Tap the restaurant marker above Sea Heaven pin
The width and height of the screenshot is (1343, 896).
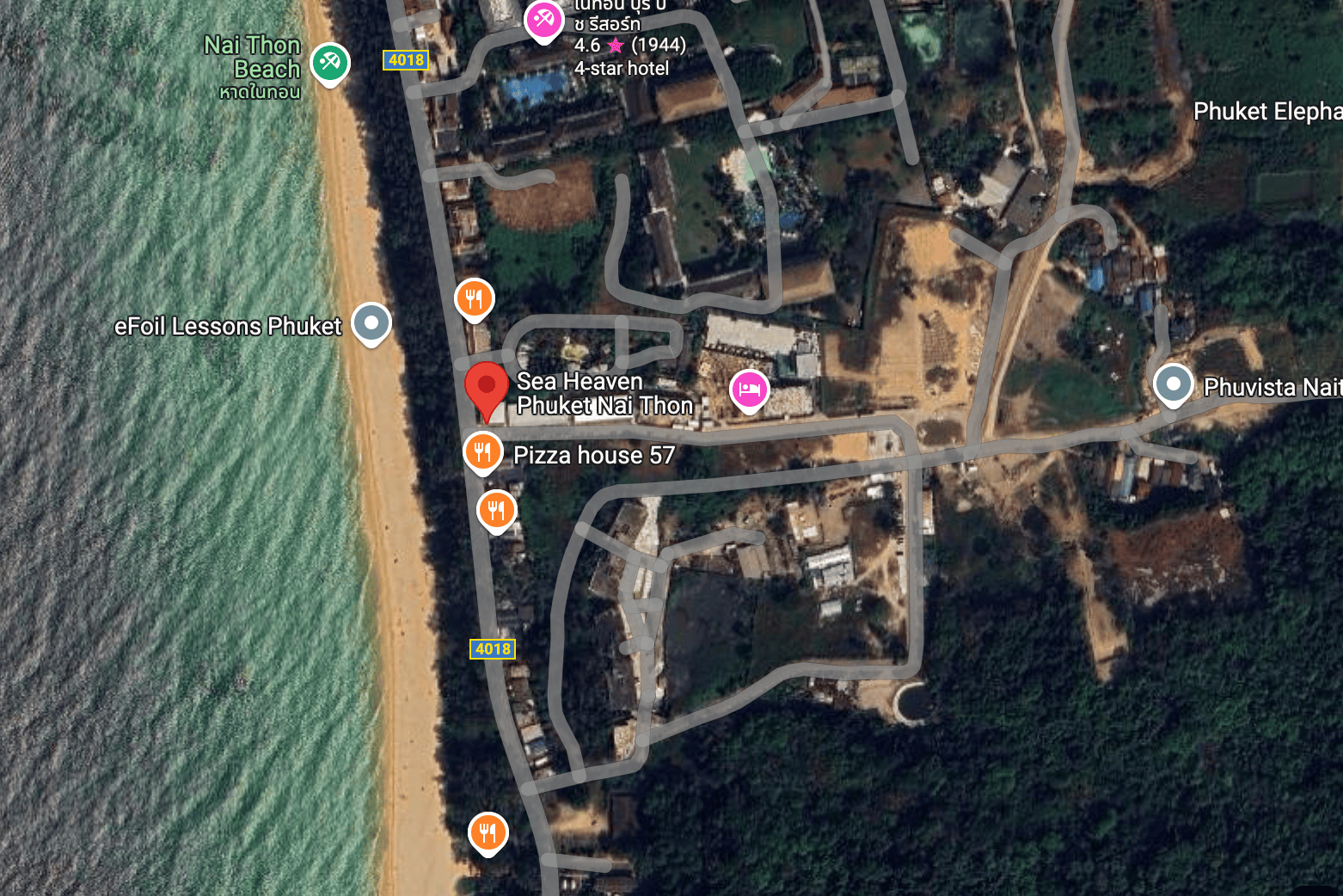click(474, 299)
